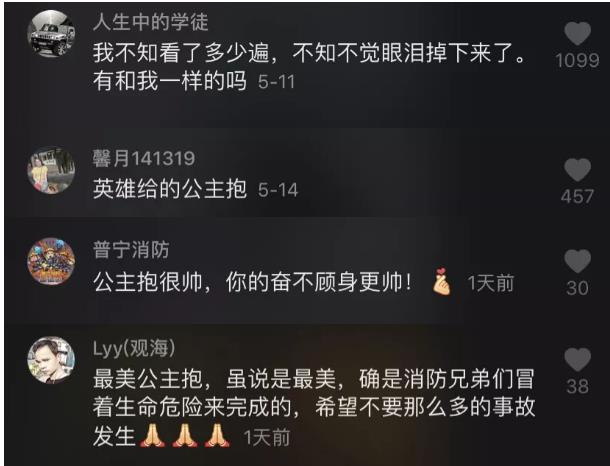Like the comment from 普宁消防
610x466 pixels.
(x=577, y=261)
